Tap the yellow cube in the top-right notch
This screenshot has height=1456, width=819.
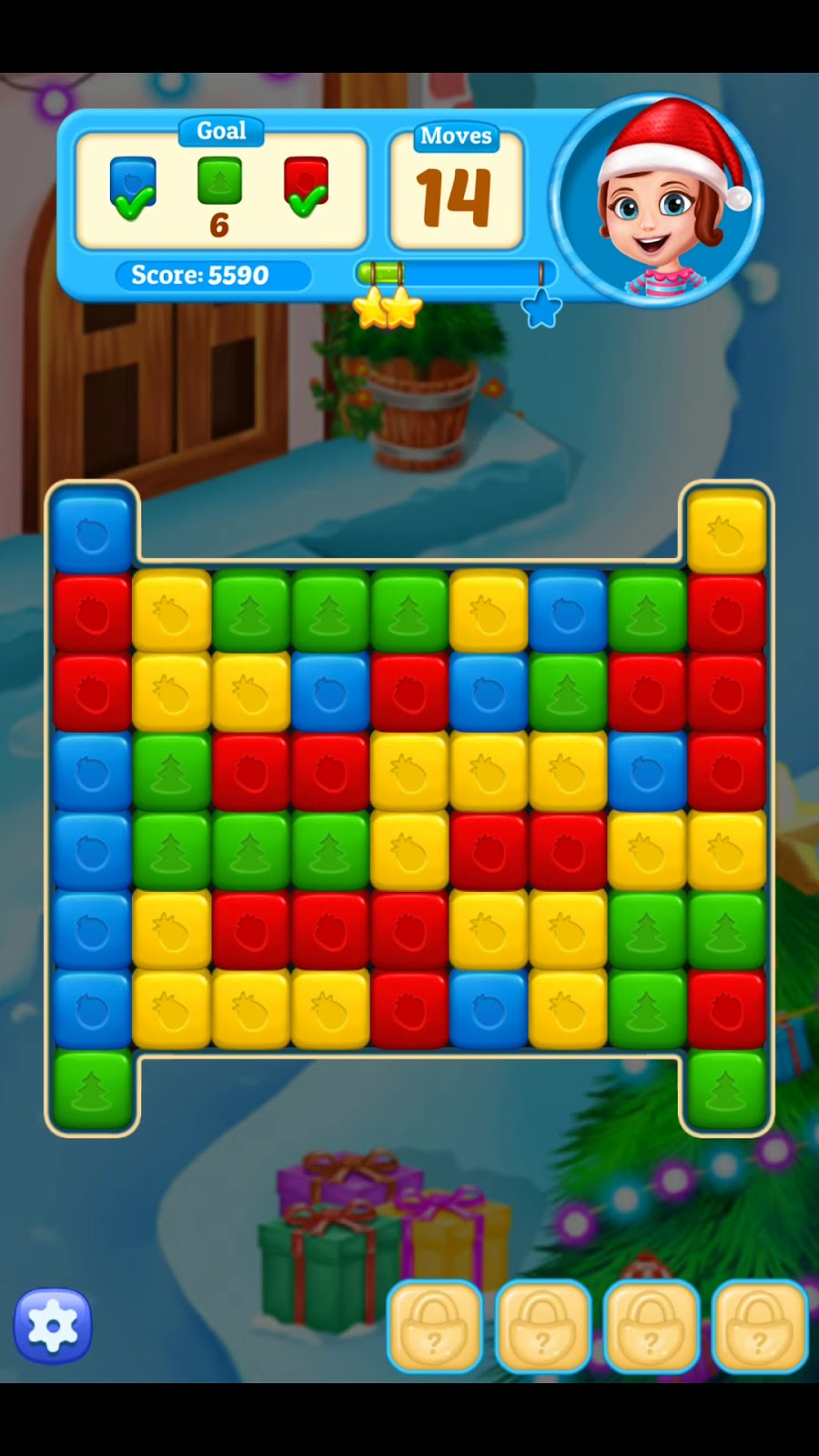[x=726, y=533]
